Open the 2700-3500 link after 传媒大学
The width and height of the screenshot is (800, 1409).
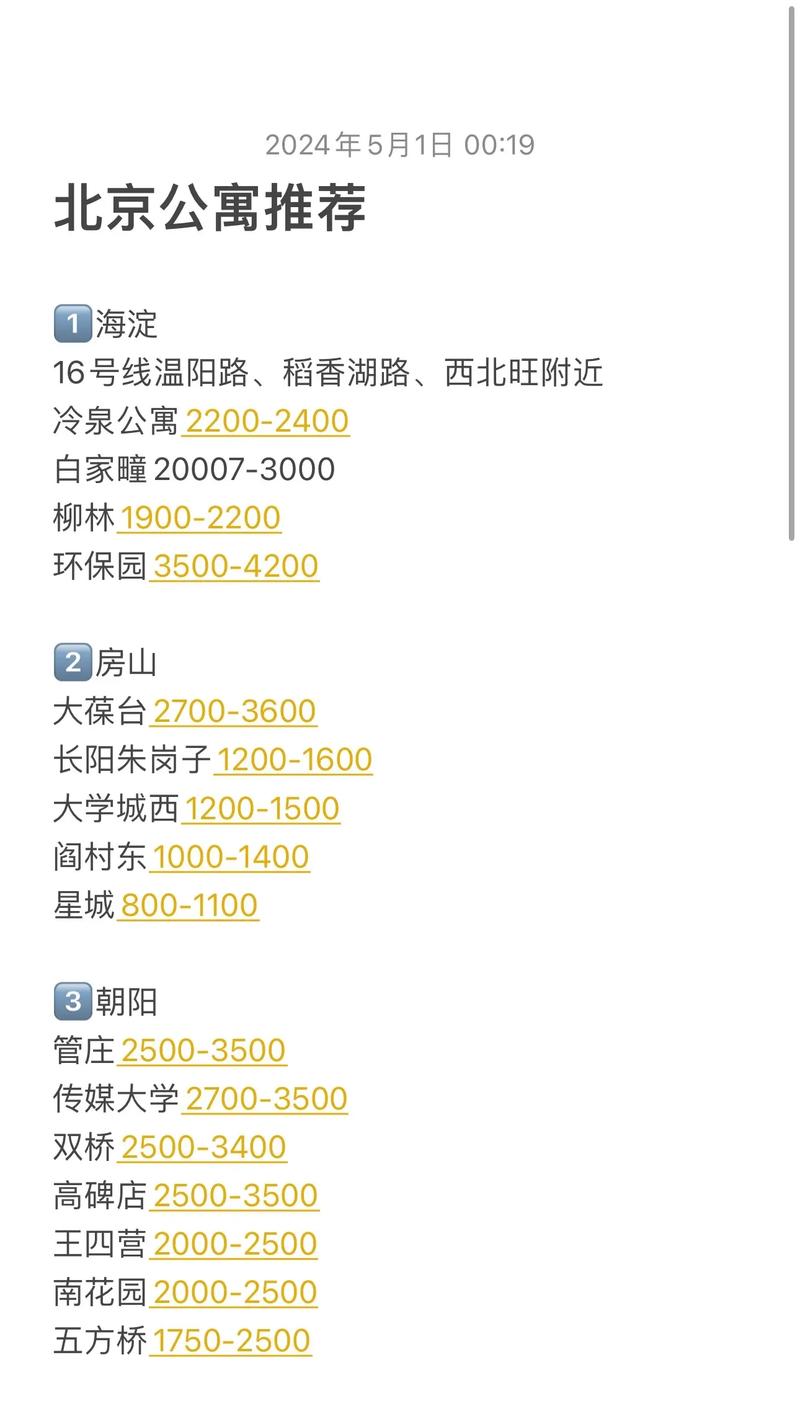click(266, 1098)
